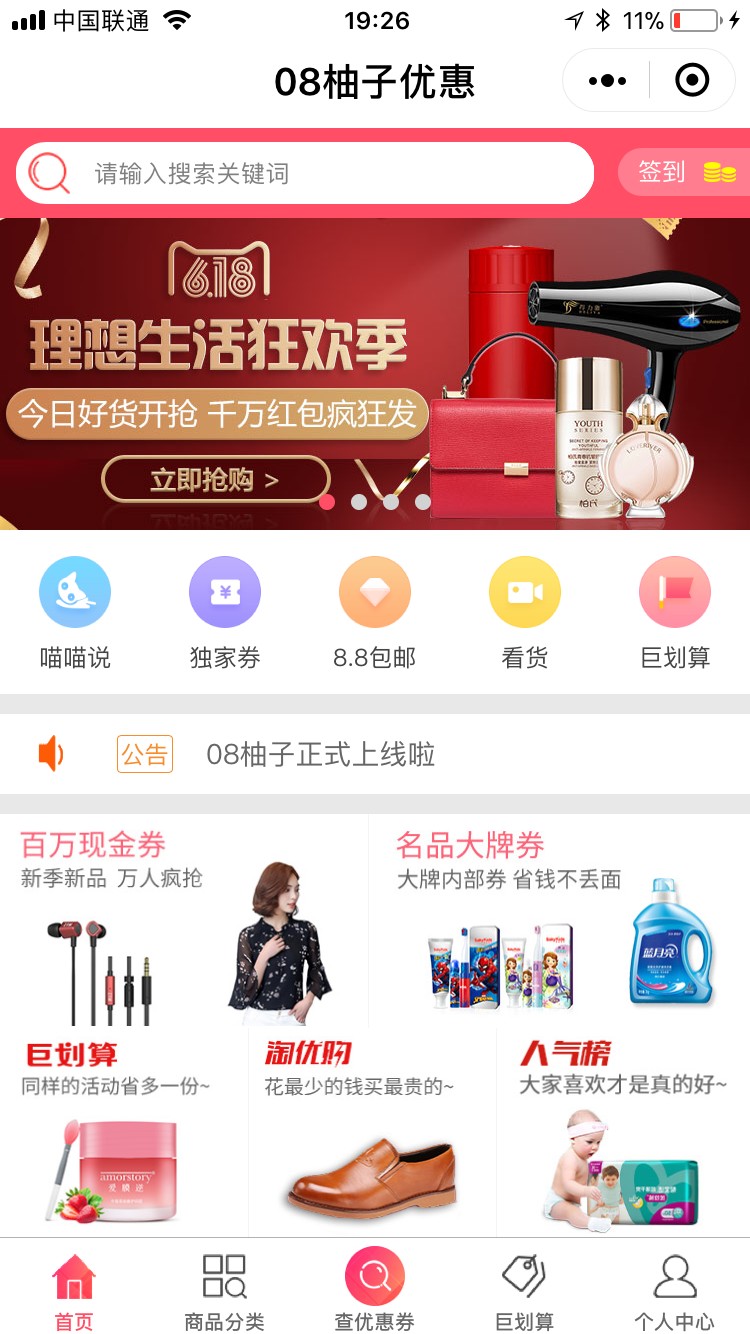The image size is (750, 1334).
Task: Open the 百万现金券 card
Action: pyautogui.click(x=184, y=920)
